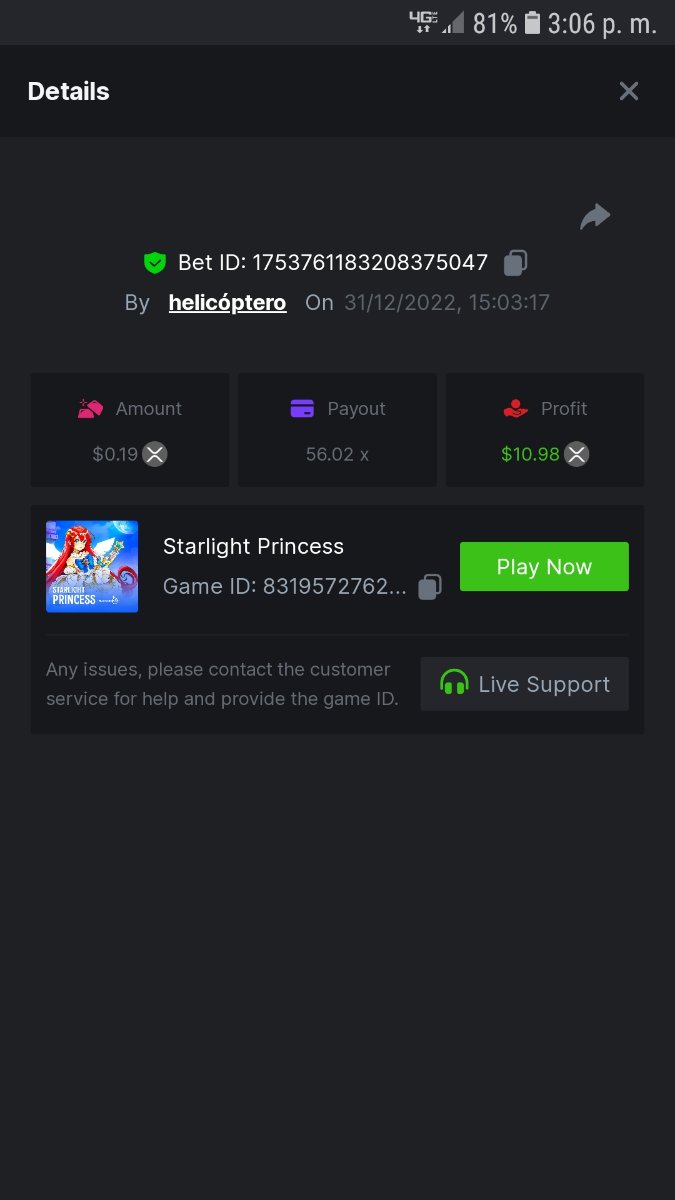Open Starlight Princess game thumbnail

point(92,566)
